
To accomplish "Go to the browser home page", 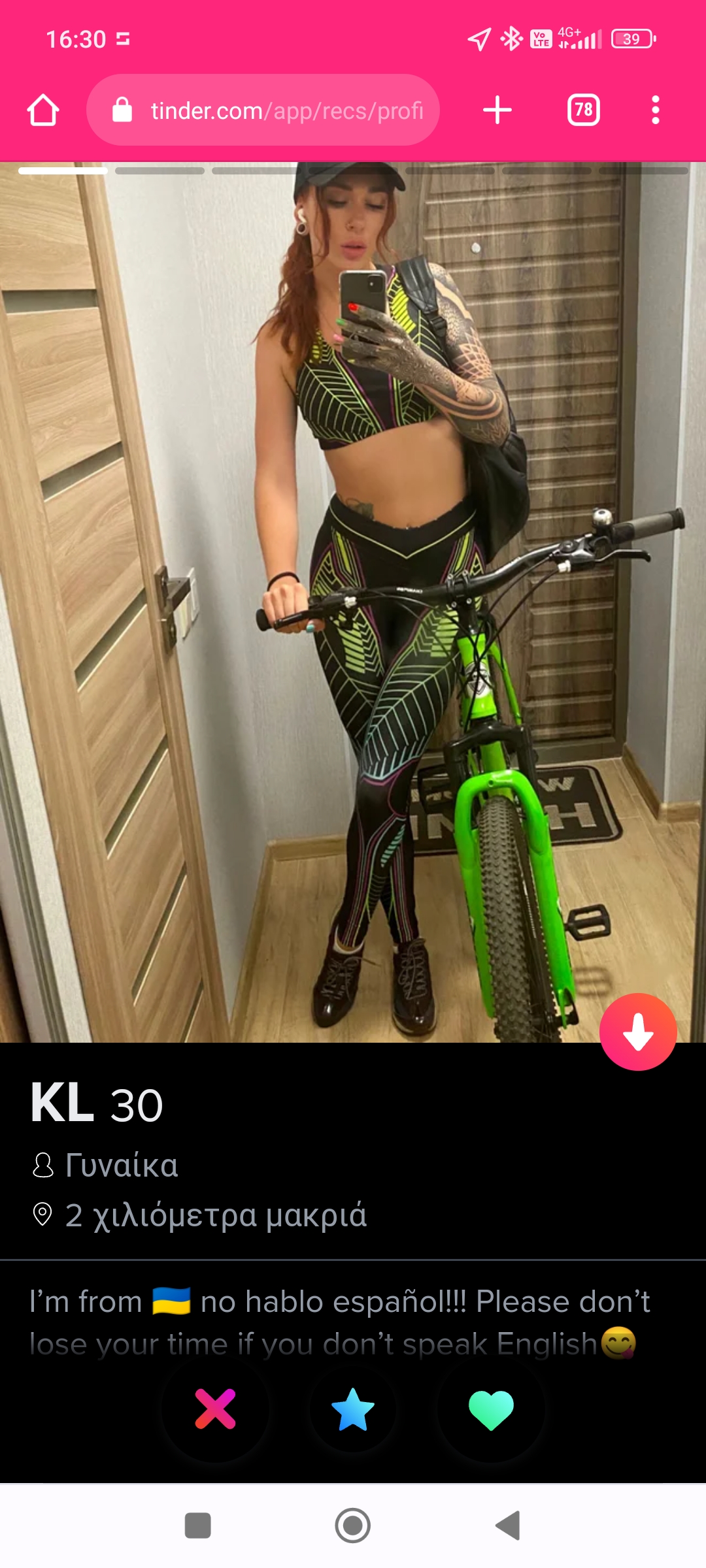I will tap(43, 110).
